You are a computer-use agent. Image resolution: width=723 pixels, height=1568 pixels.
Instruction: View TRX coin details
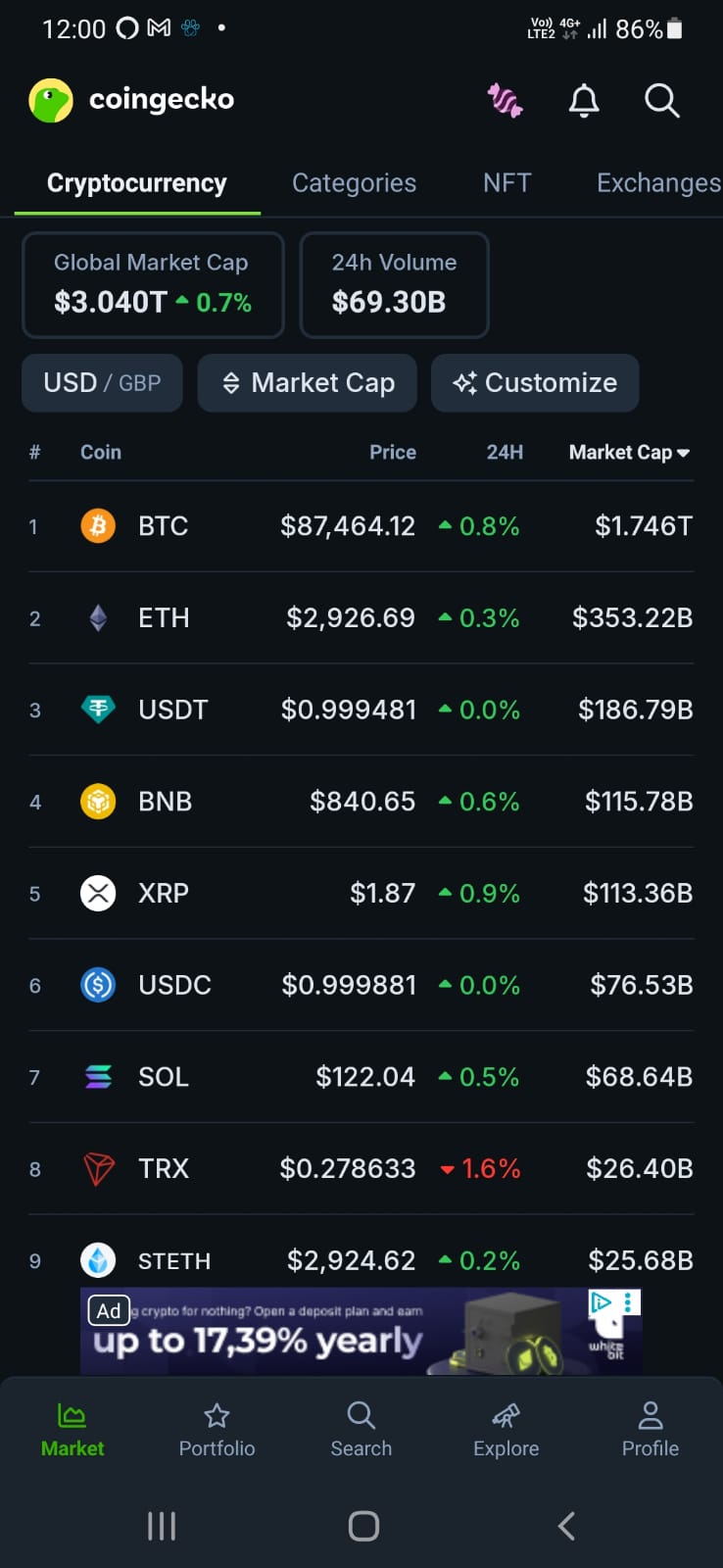tap(361, 1169)
